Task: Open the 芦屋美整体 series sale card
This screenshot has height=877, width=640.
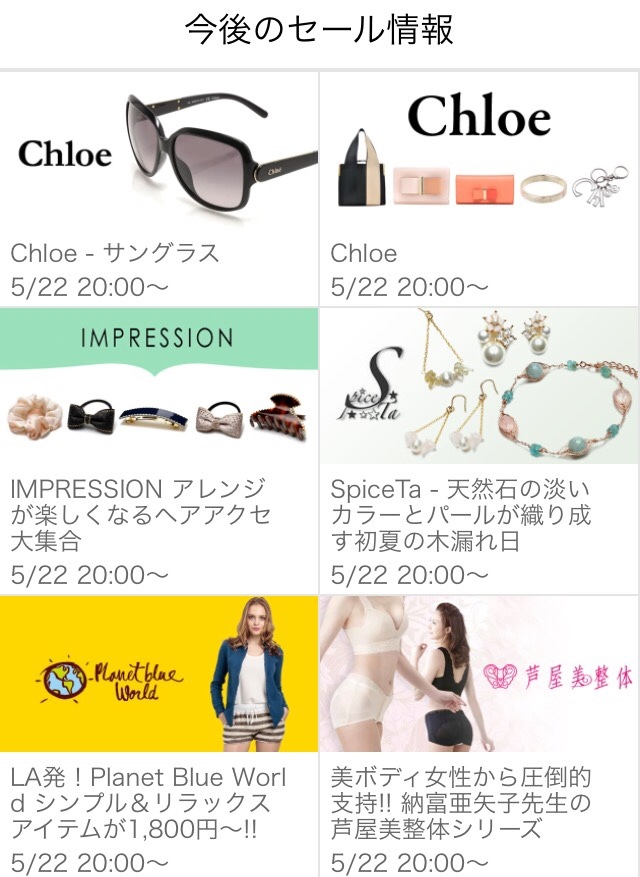Action: [x=479, y=735]
